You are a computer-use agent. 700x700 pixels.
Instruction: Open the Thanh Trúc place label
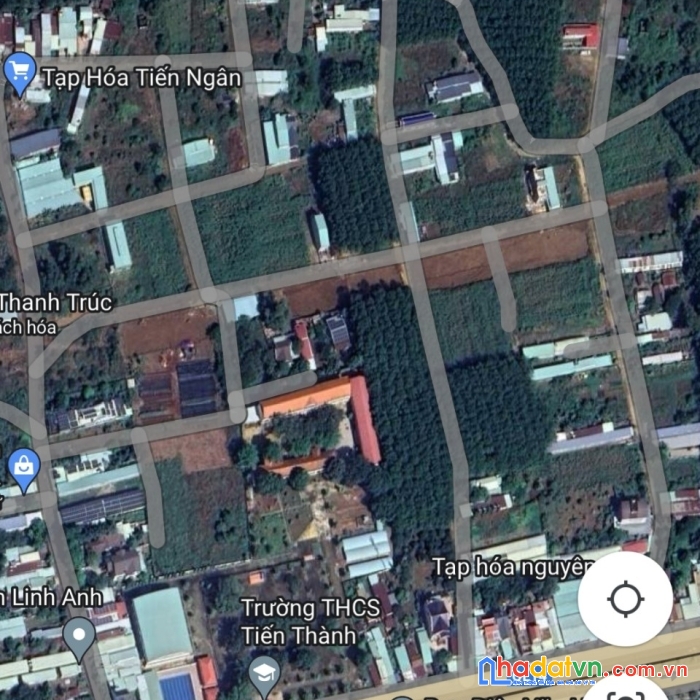click(x=56, y=301)
